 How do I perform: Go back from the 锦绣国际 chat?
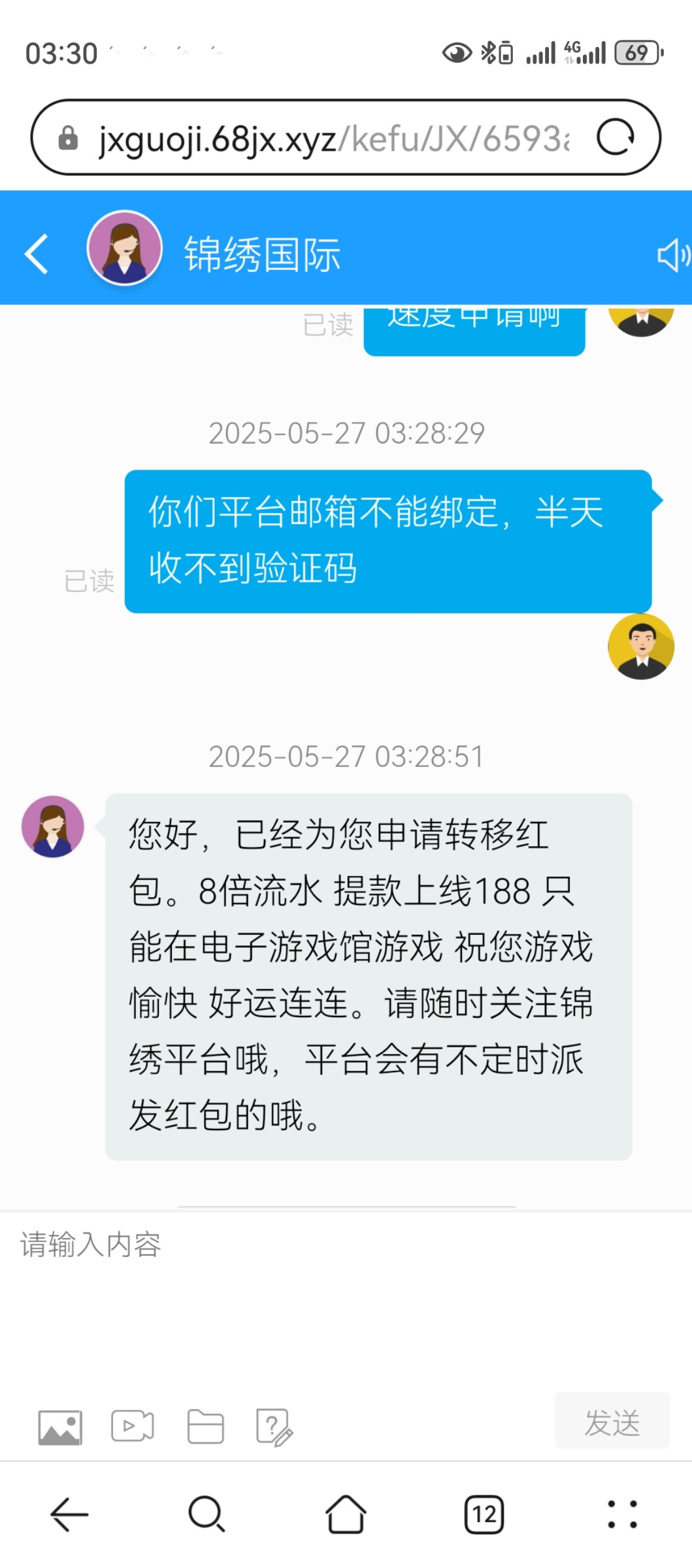[37, 253]
